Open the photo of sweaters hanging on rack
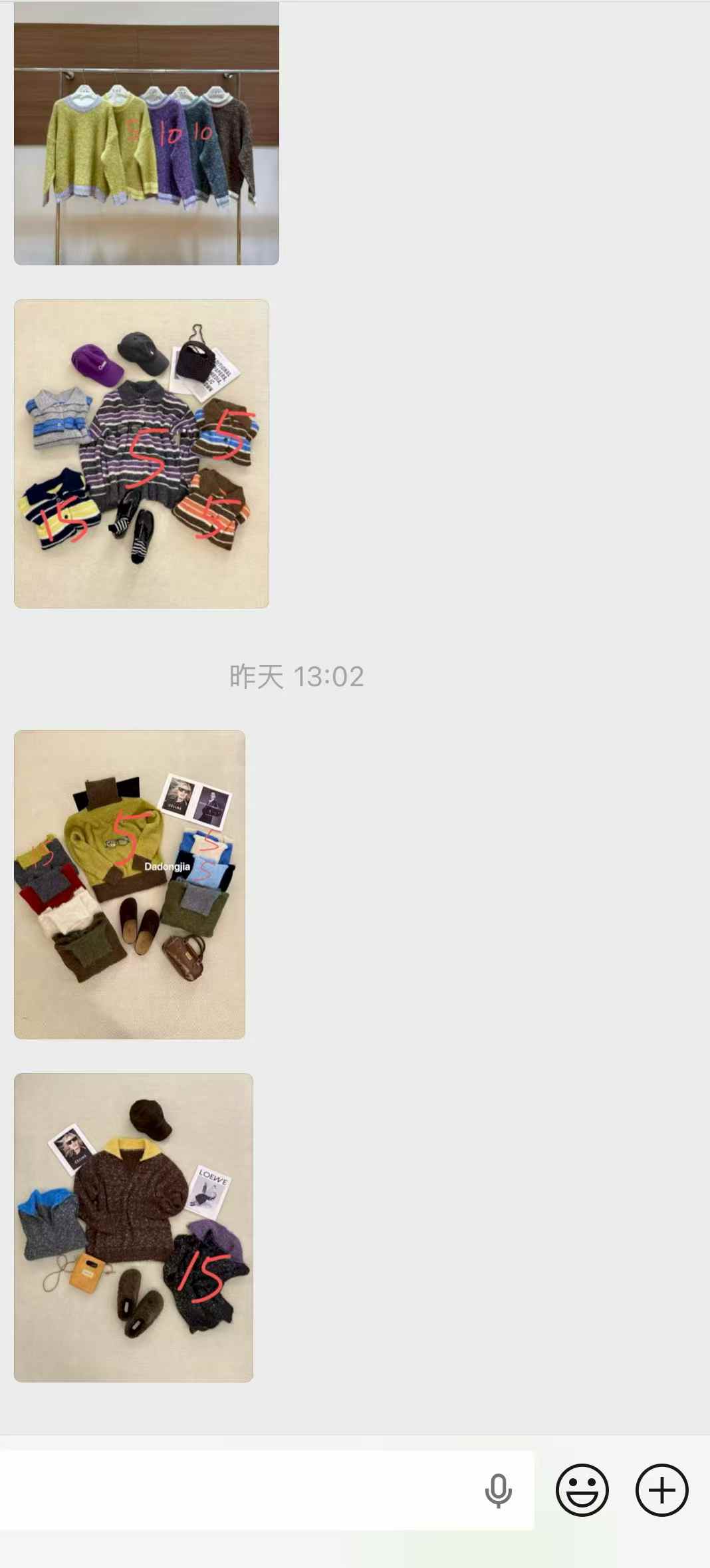 click(x=146, y=133)
